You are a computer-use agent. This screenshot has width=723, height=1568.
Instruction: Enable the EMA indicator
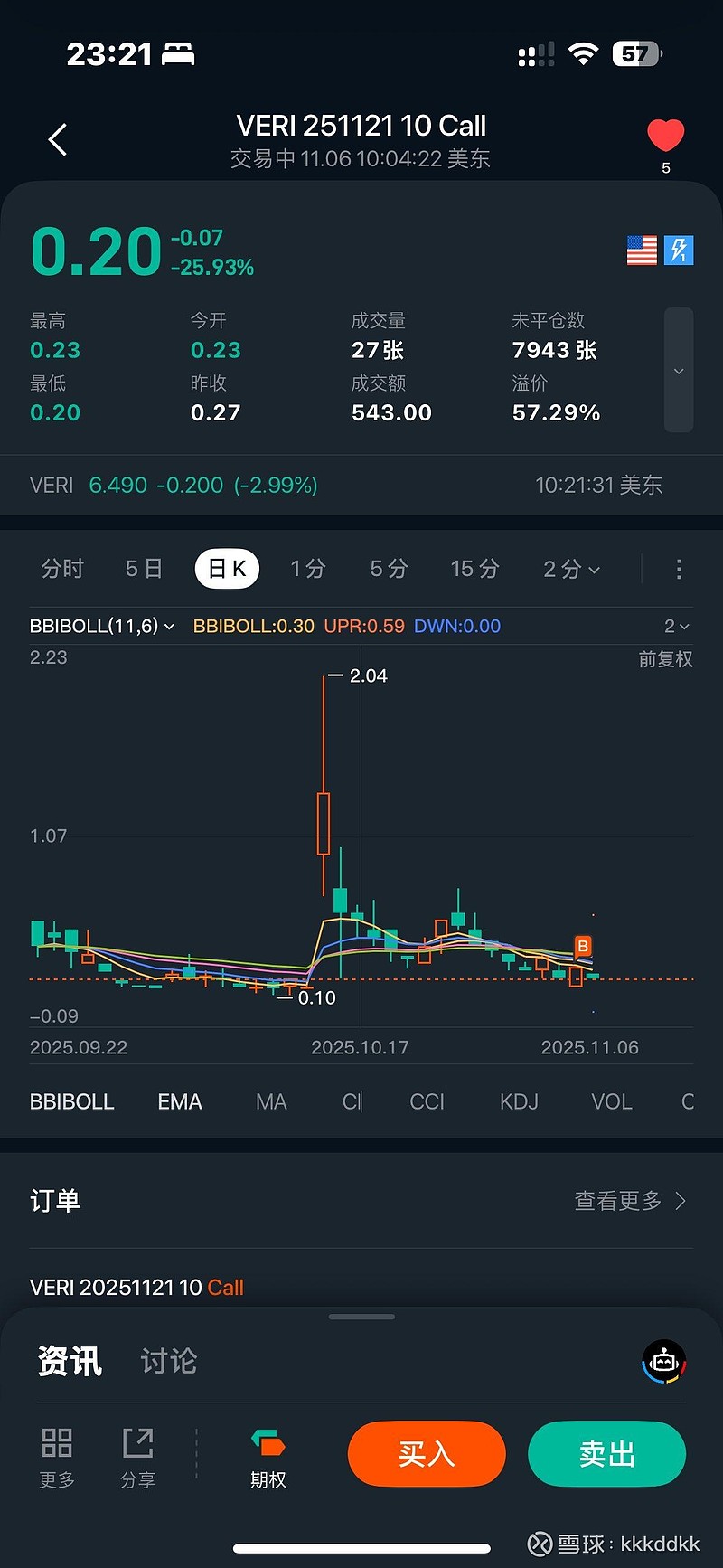coord(179,1101)
